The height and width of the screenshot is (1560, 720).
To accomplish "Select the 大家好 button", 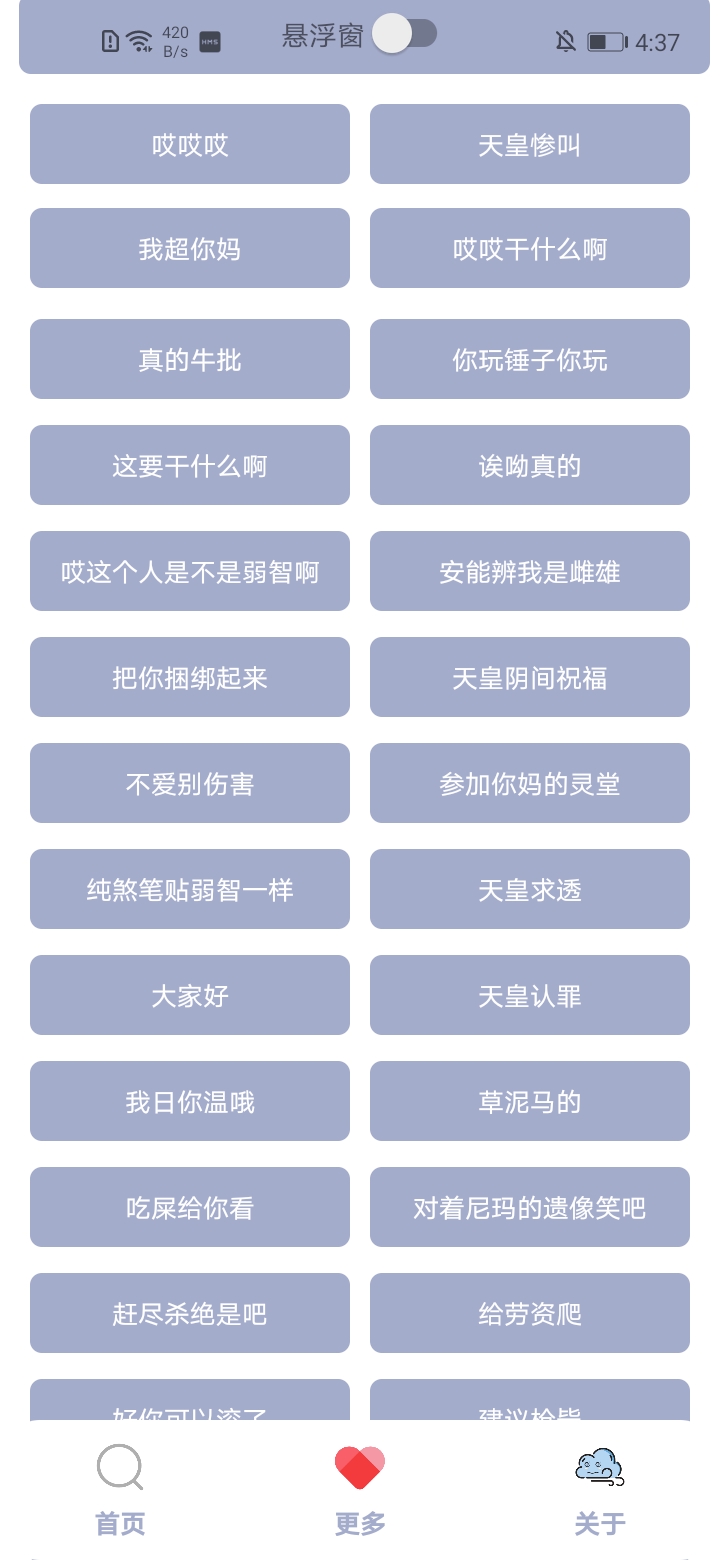I will 190,995.
